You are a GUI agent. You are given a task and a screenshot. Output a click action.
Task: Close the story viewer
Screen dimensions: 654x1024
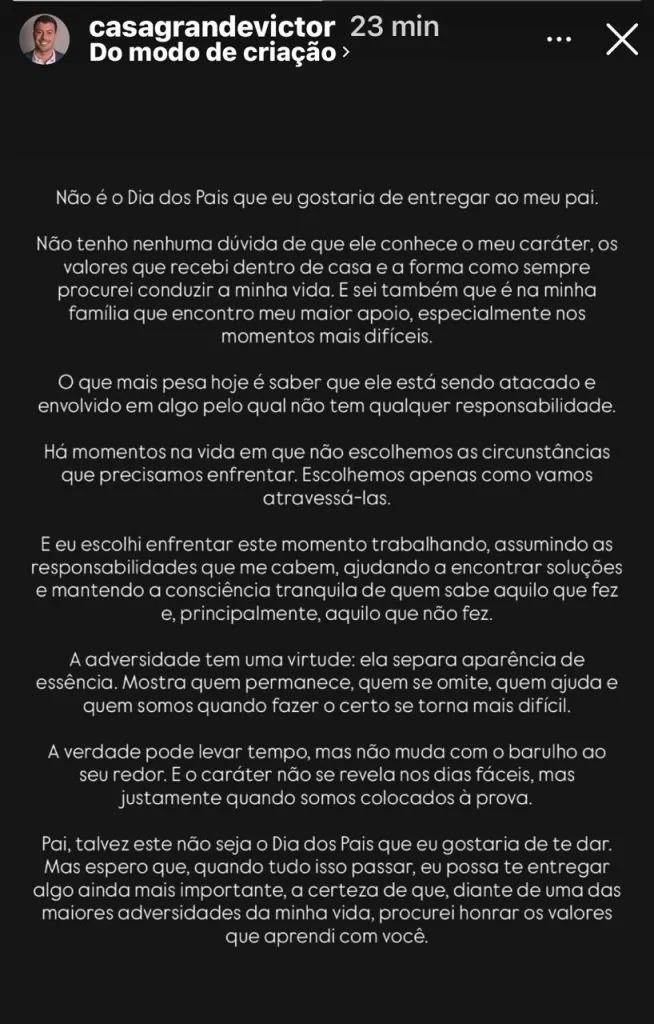coord(622,40)
